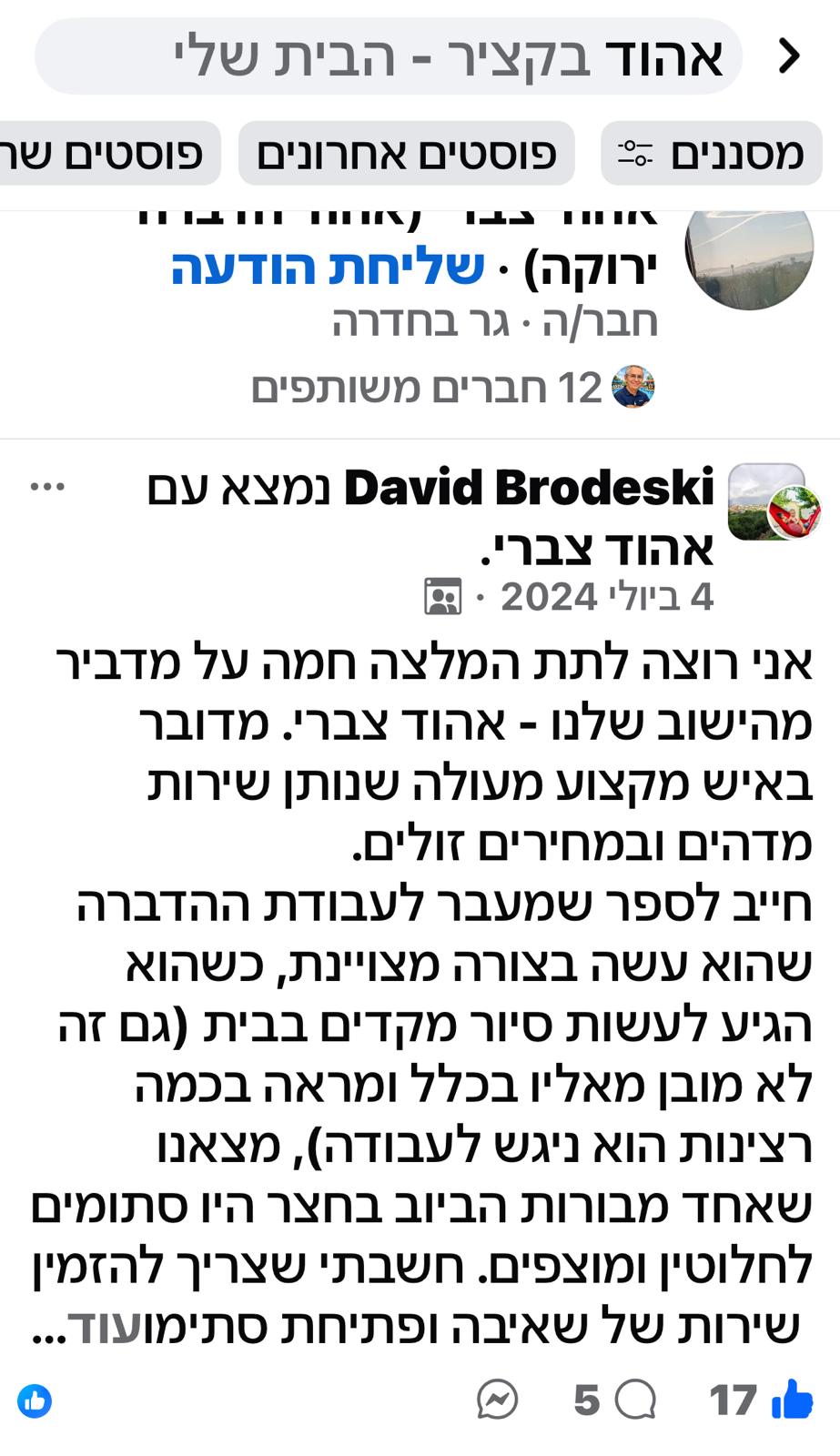Tap שליחת הודעה to message the profile
This screenshot has width=840, height=1456.
[x=329, y=268]
